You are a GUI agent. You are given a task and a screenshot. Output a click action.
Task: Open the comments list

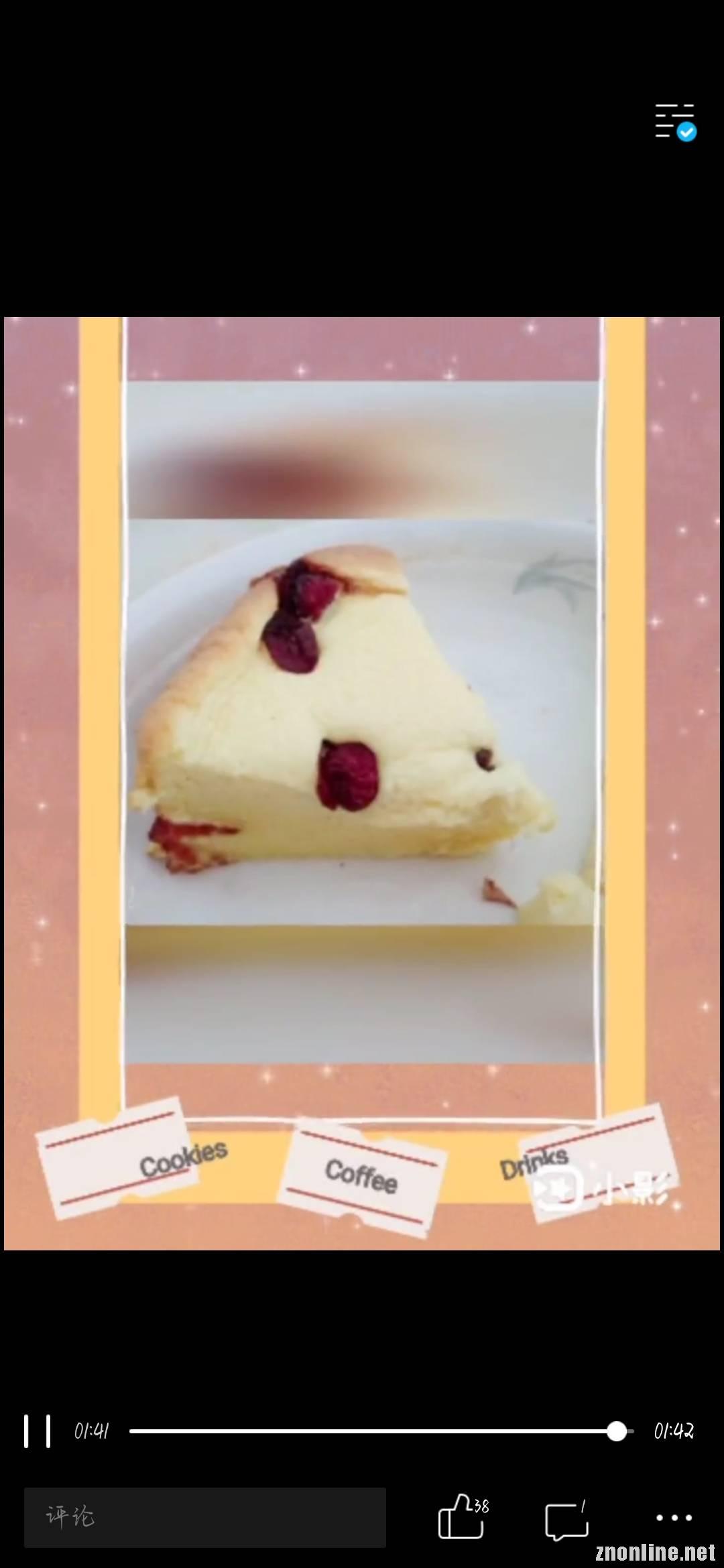tap(566, 1519)
